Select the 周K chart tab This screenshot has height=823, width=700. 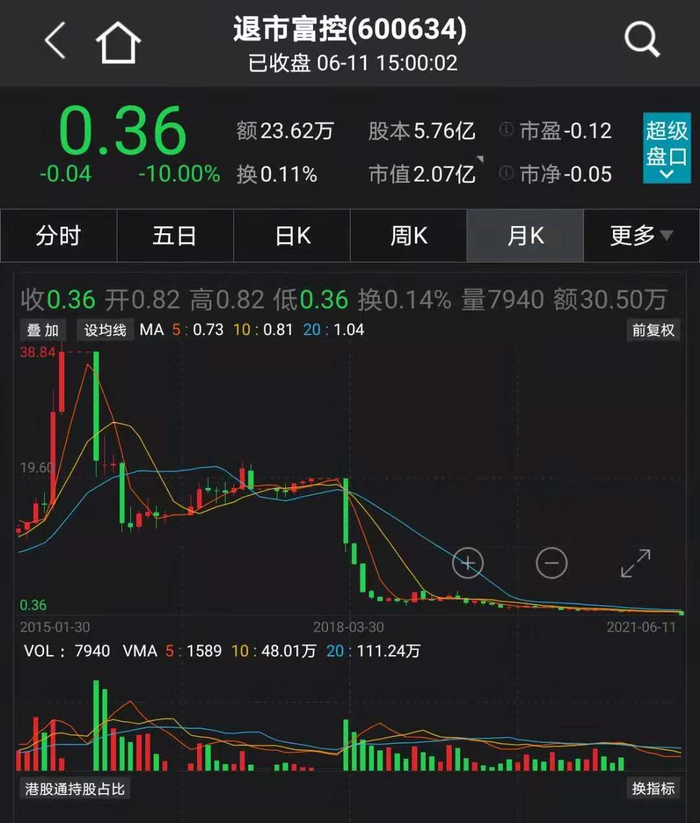click(408, 236)
